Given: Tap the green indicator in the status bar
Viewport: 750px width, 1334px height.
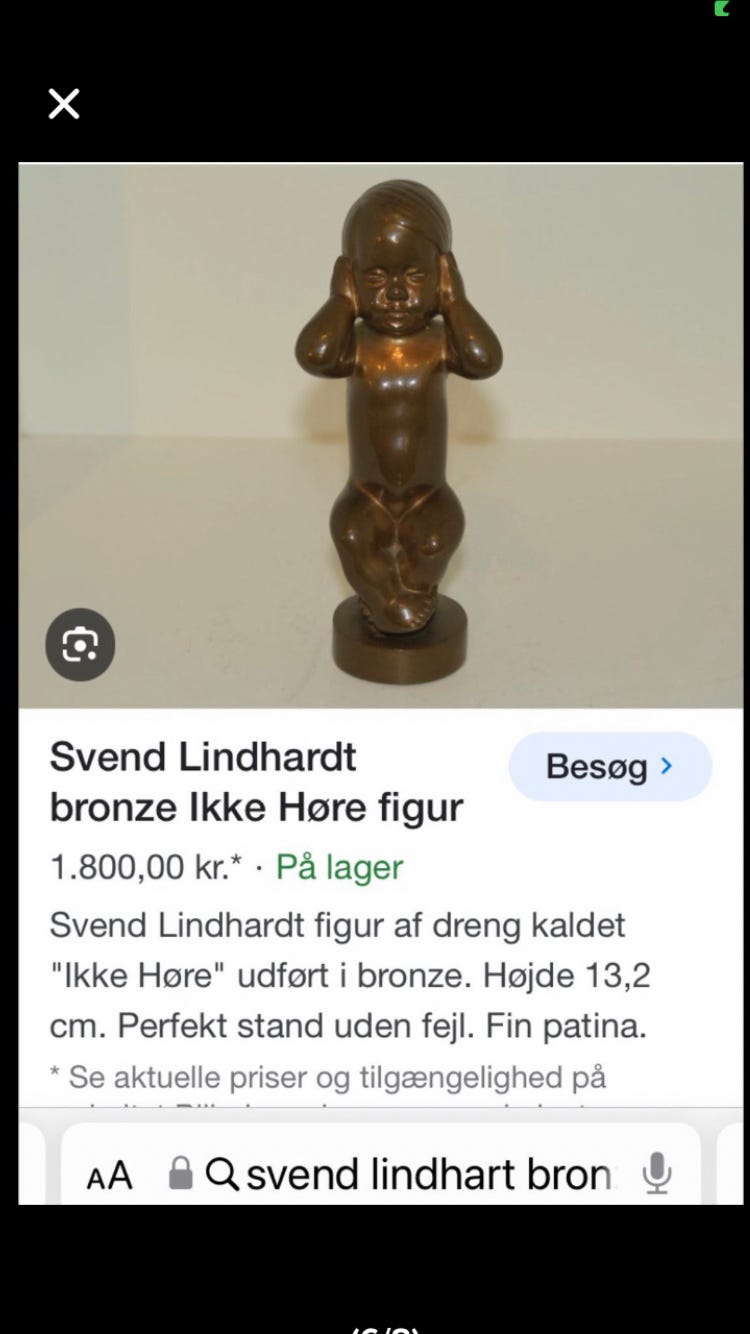Looking at the screenshot, I should [x=722, y=10].
